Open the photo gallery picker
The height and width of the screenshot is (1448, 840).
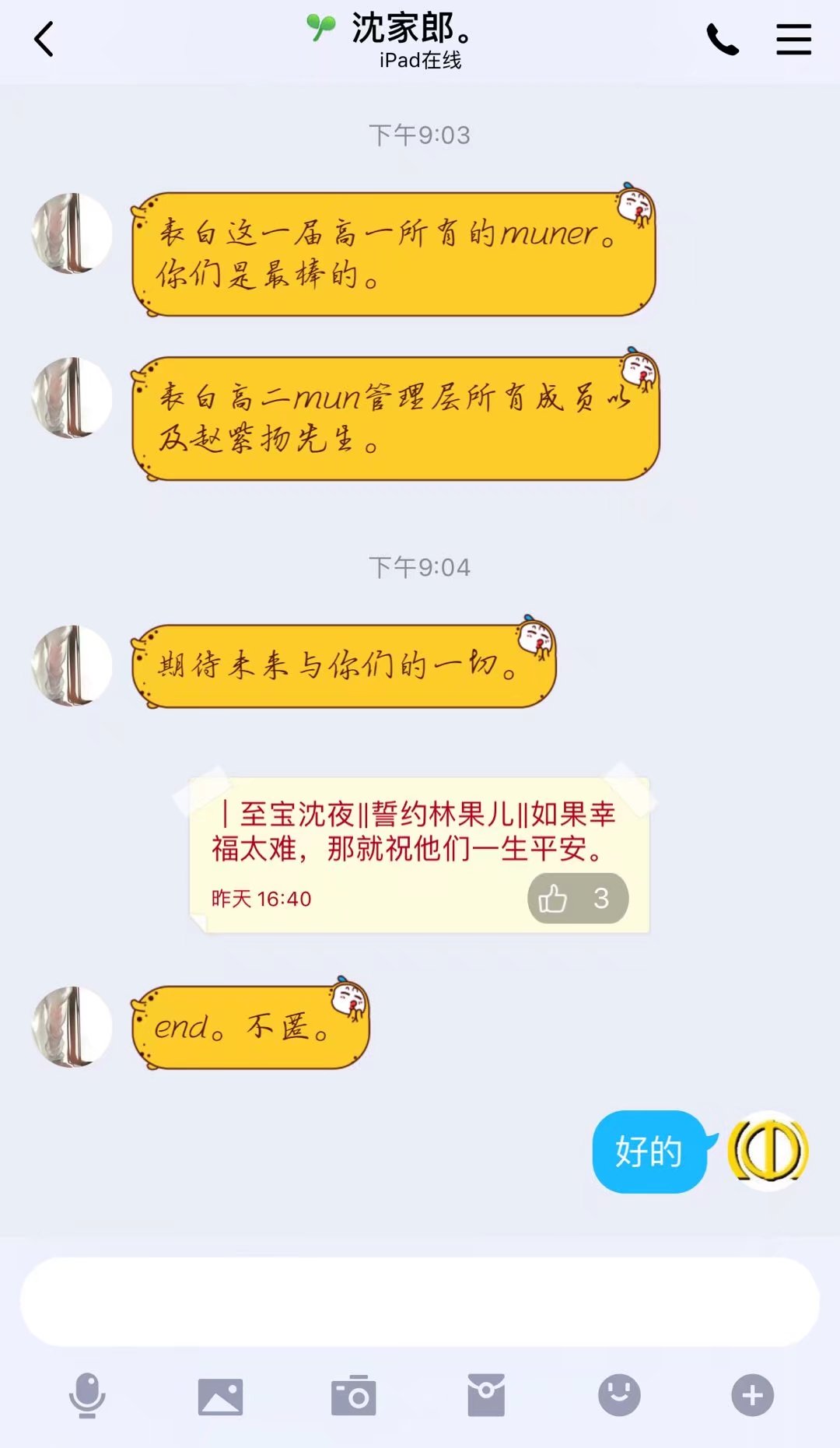tap(220, 1396)
